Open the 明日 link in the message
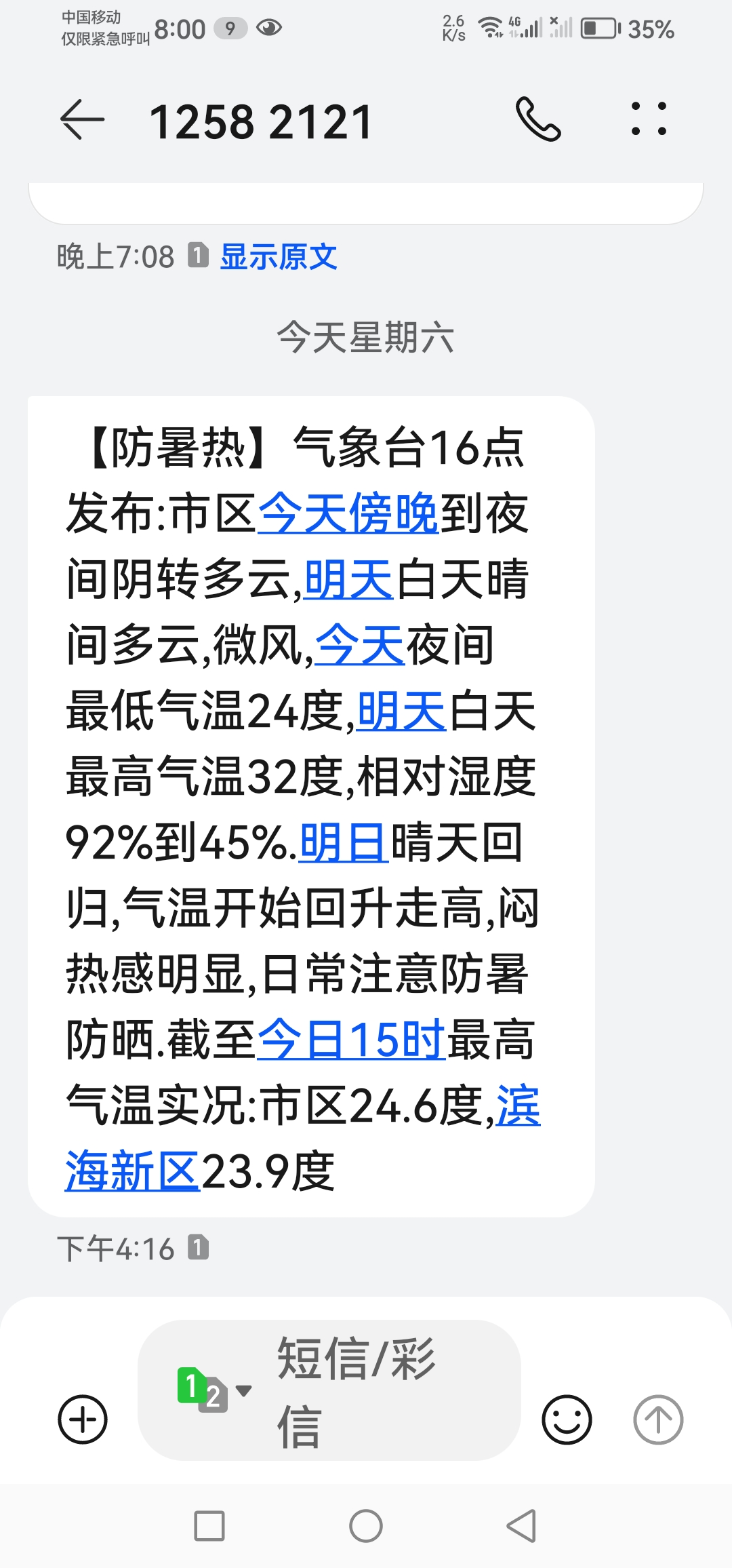The width and height of the screenshot is (732, 1568). pos(343,842)
